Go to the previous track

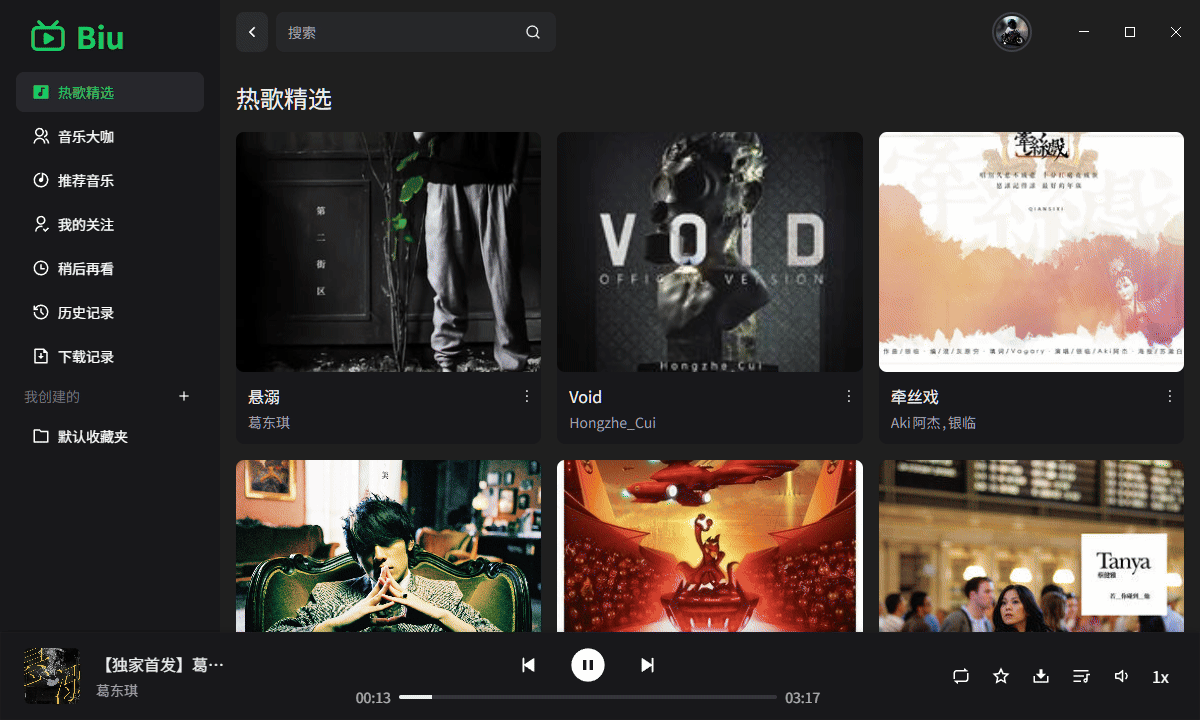pyautogui.click(x=528, y=665)
